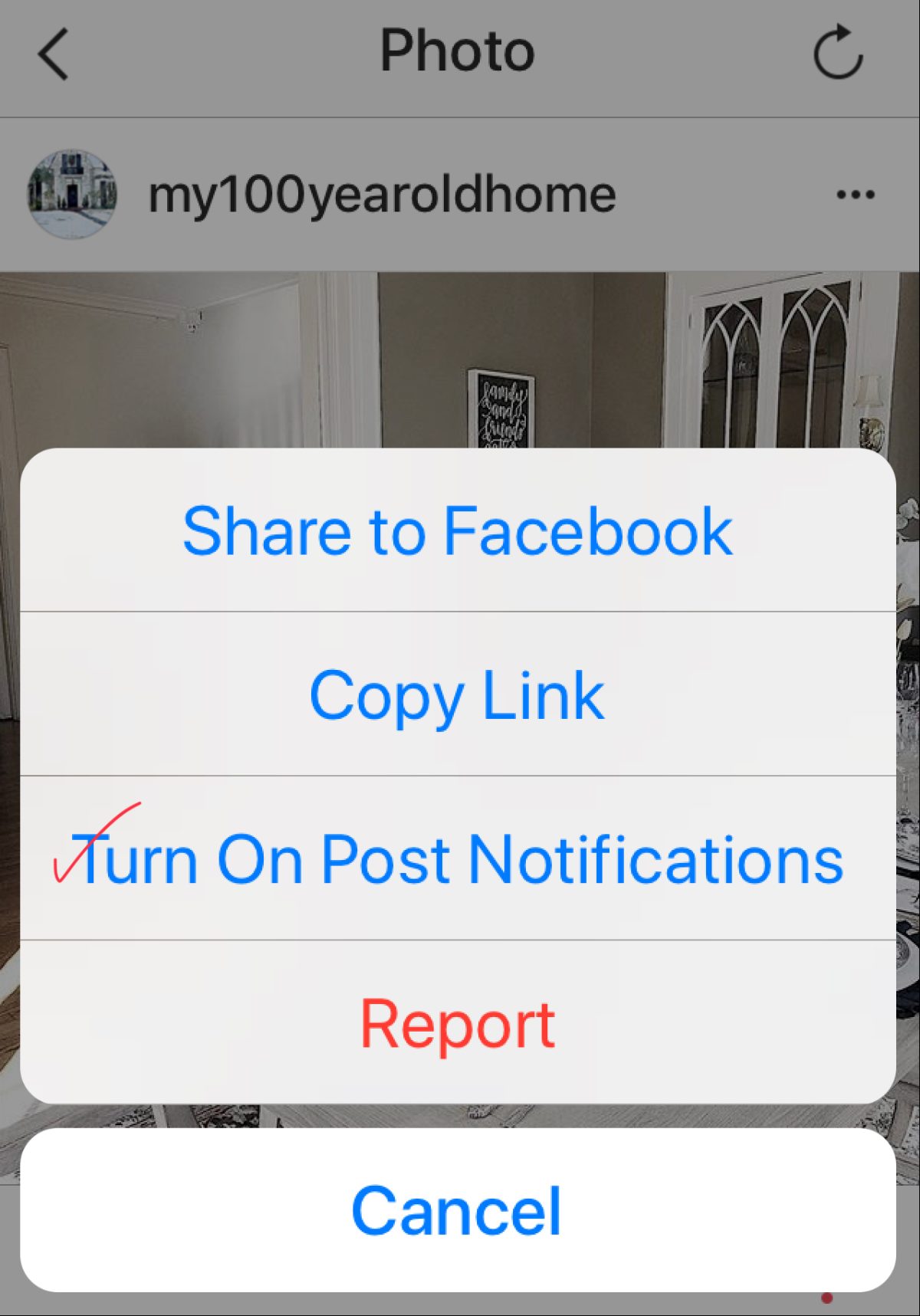
Task: Report this post
Action: tap(458, 1023)
